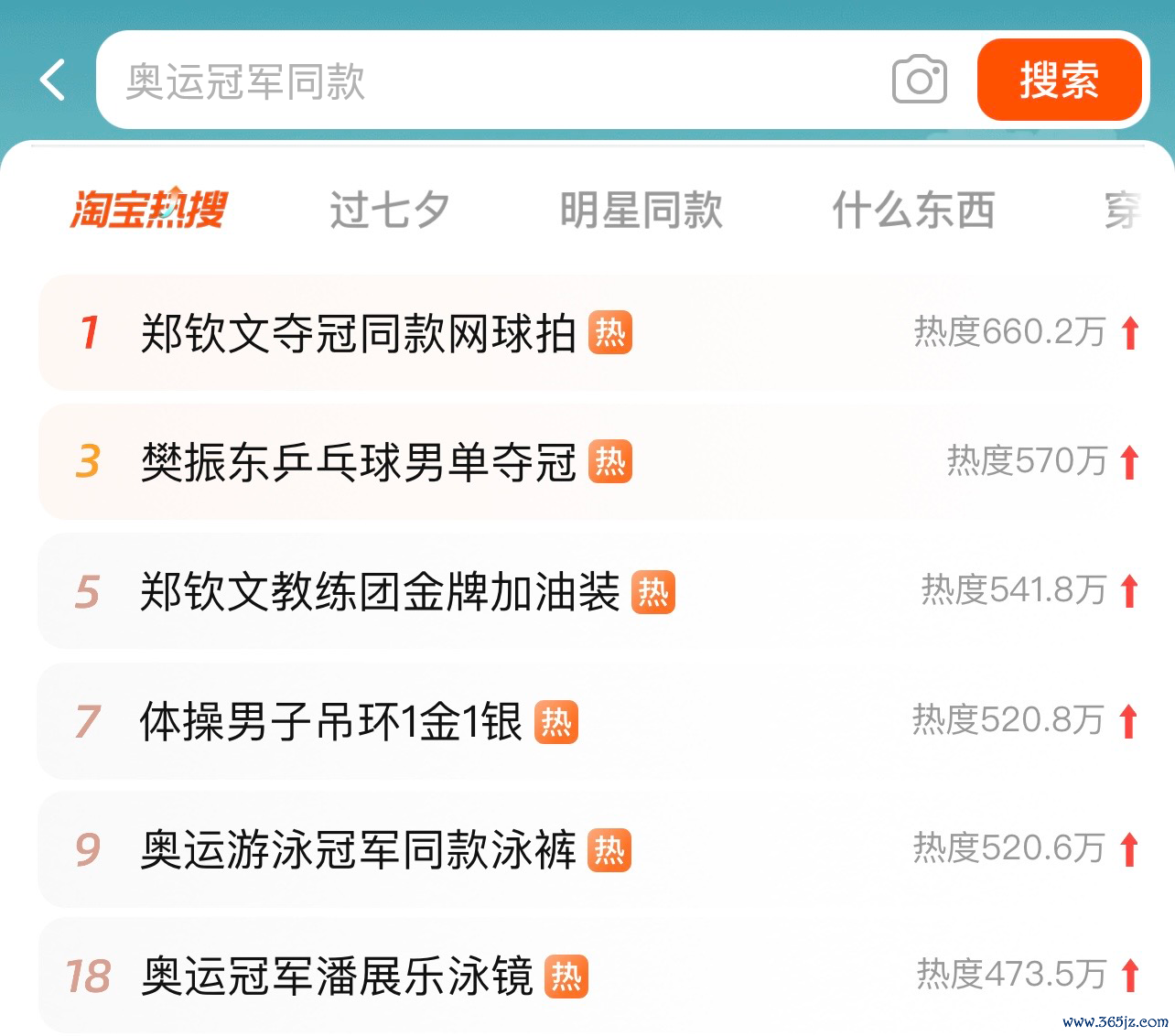1175x1036 pixels.
Task: Tap the orange 搜索 button
Action: [x=1059, y=81]
